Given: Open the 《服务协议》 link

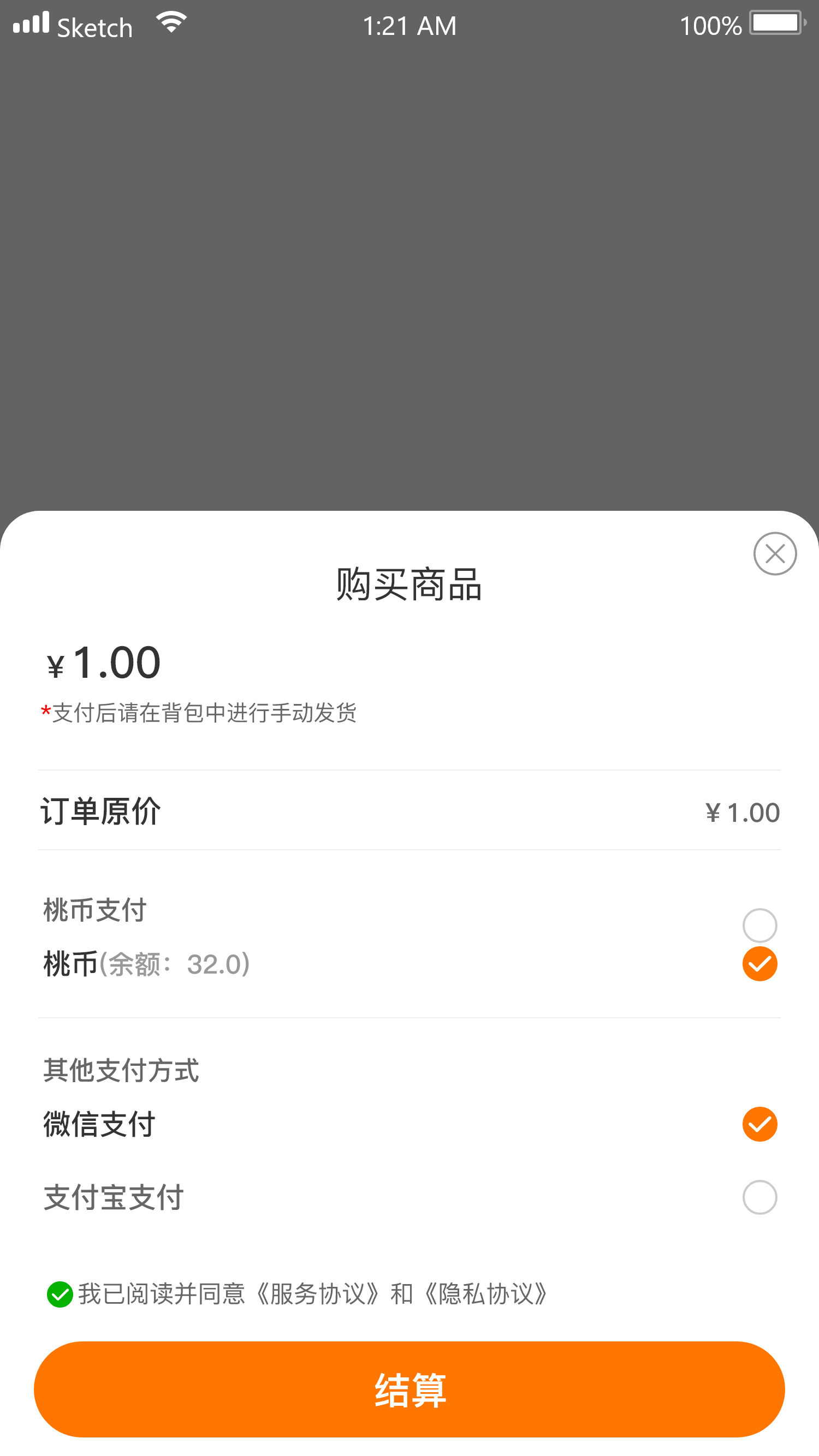Looking at the screenshot, I should coord(318,1294).
